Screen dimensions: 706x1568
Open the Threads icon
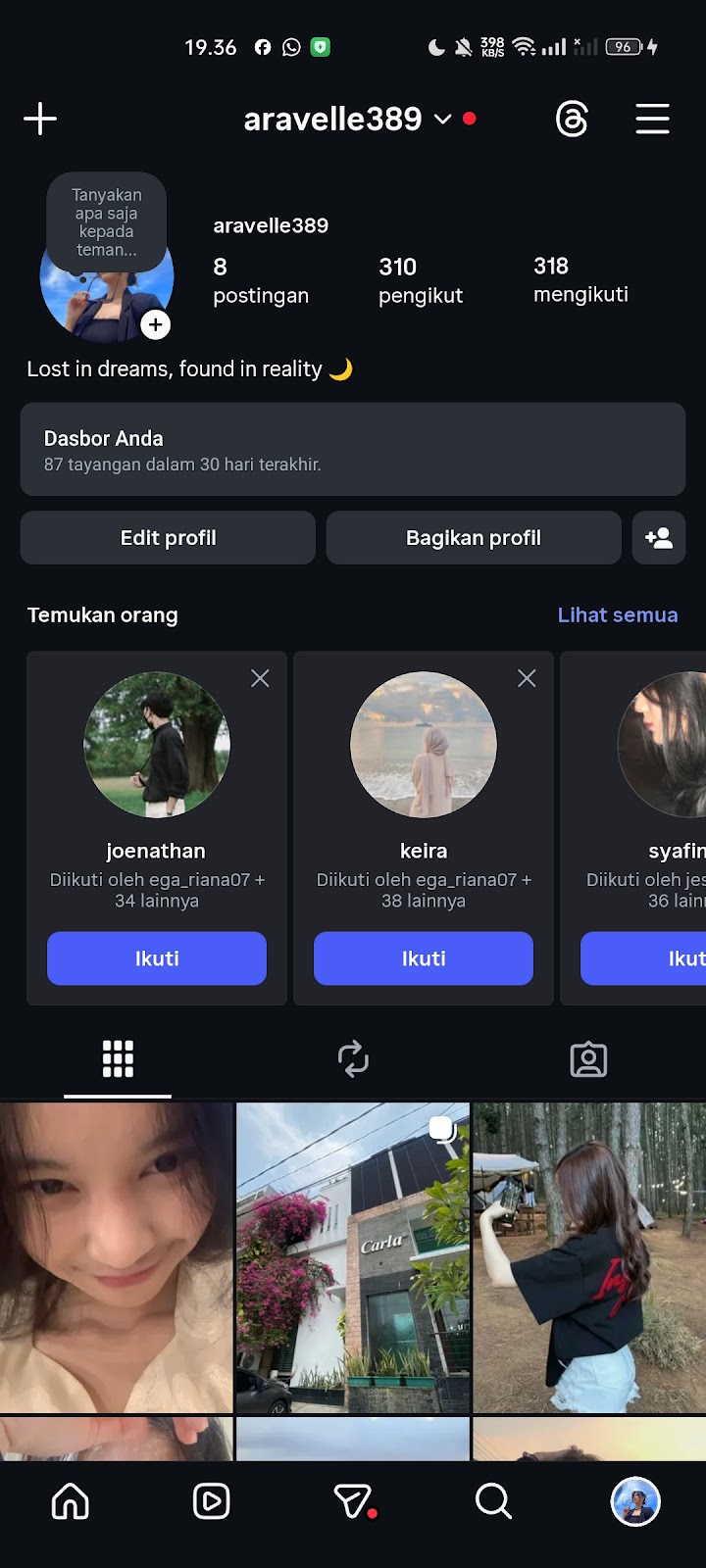572,119
